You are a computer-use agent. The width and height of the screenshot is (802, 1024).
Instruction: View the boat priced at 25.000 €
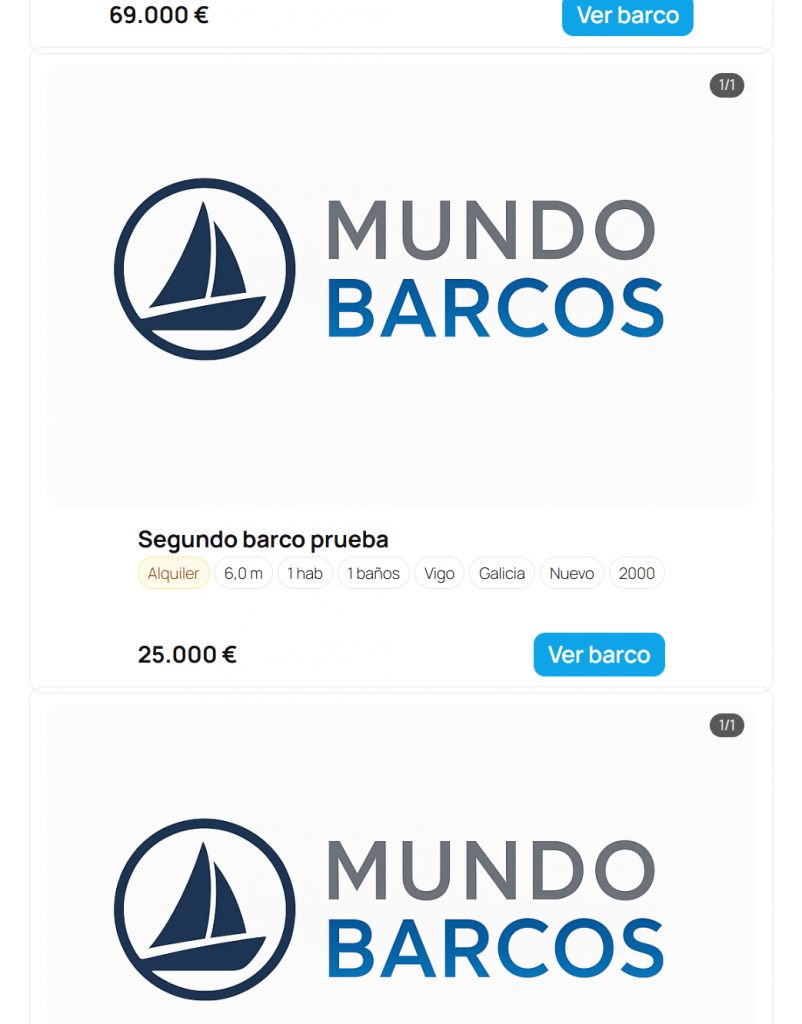[598, 655]
